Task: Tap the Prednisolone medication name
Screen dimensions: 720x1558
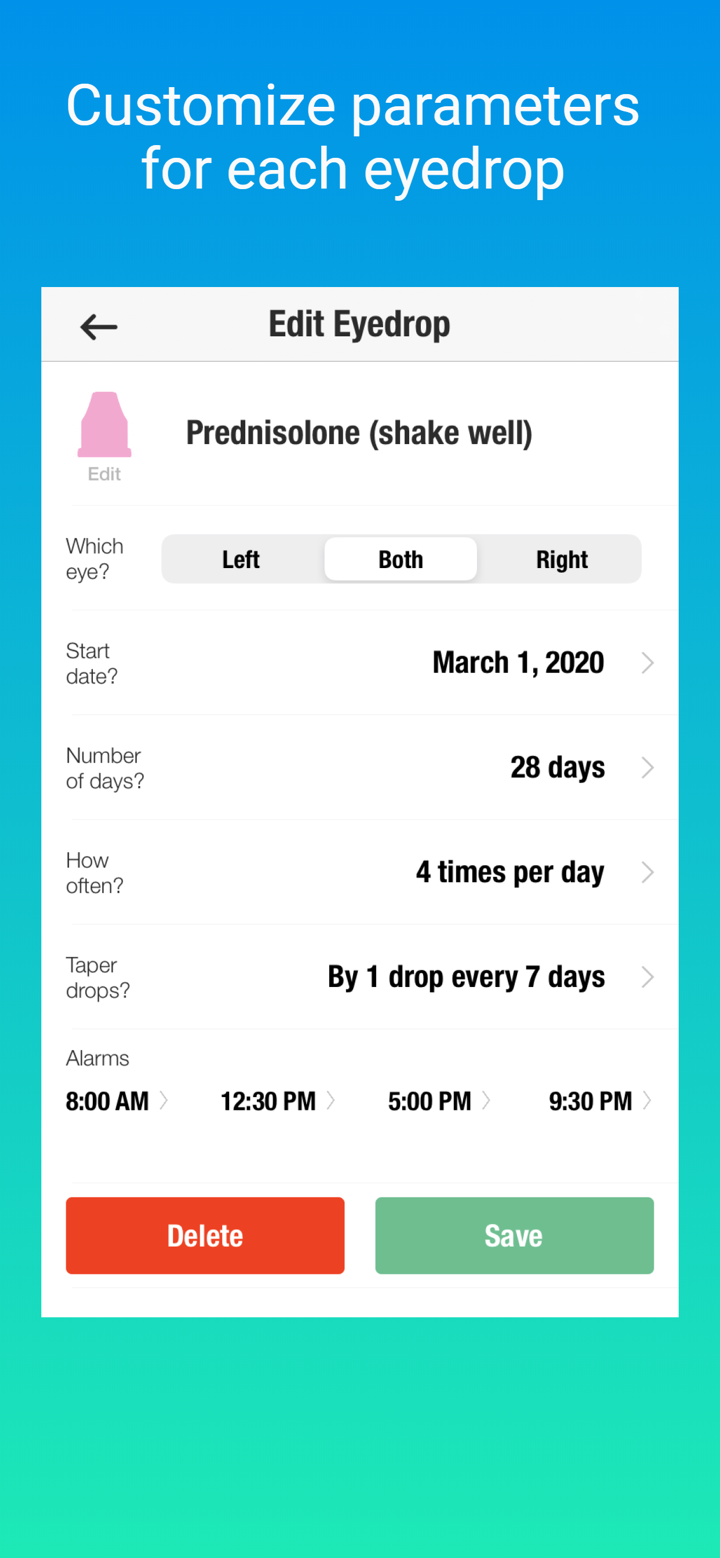Action: click(359, 432)
